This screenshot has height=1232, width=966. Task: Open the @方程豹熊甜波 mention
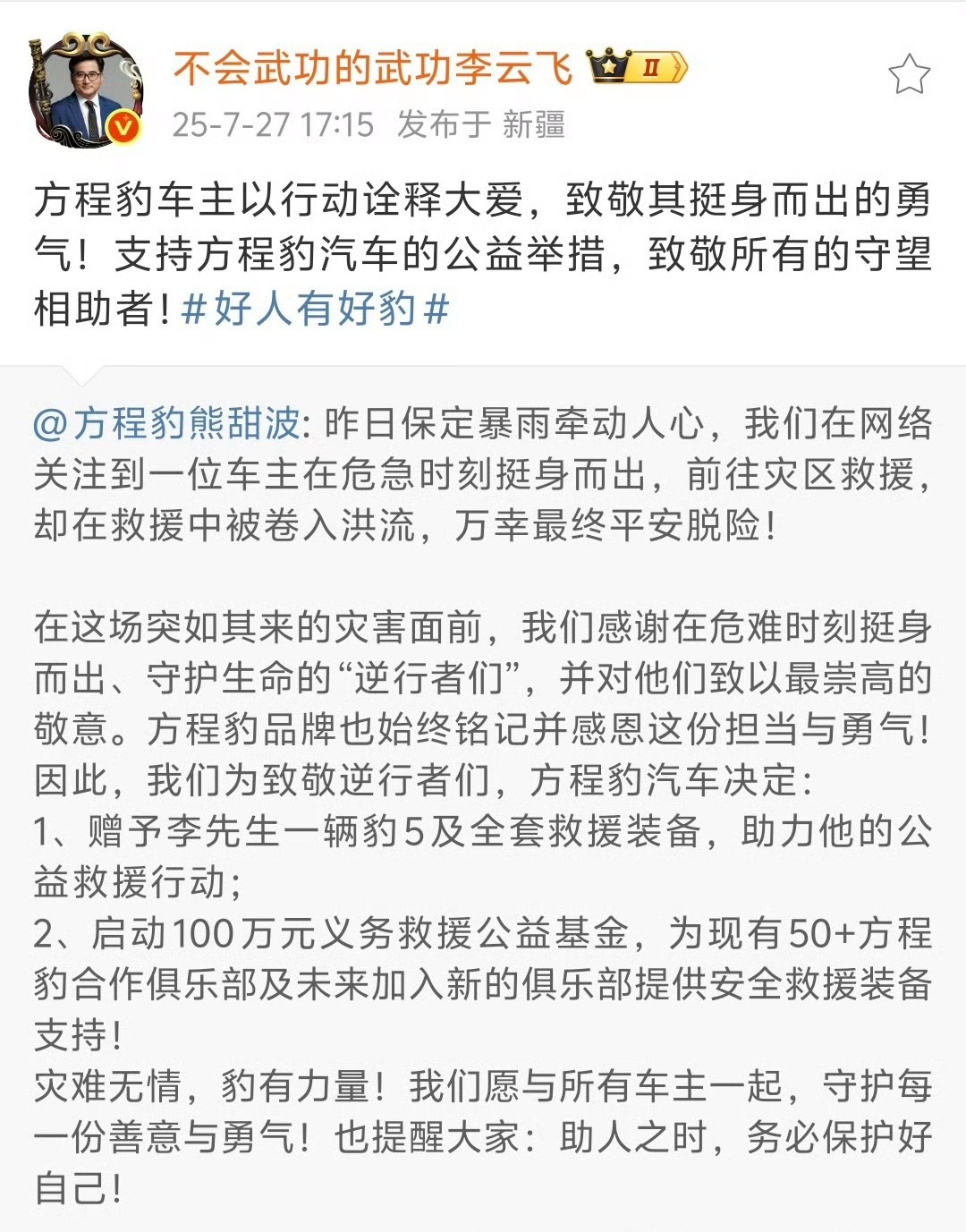[x=166, y=423]
